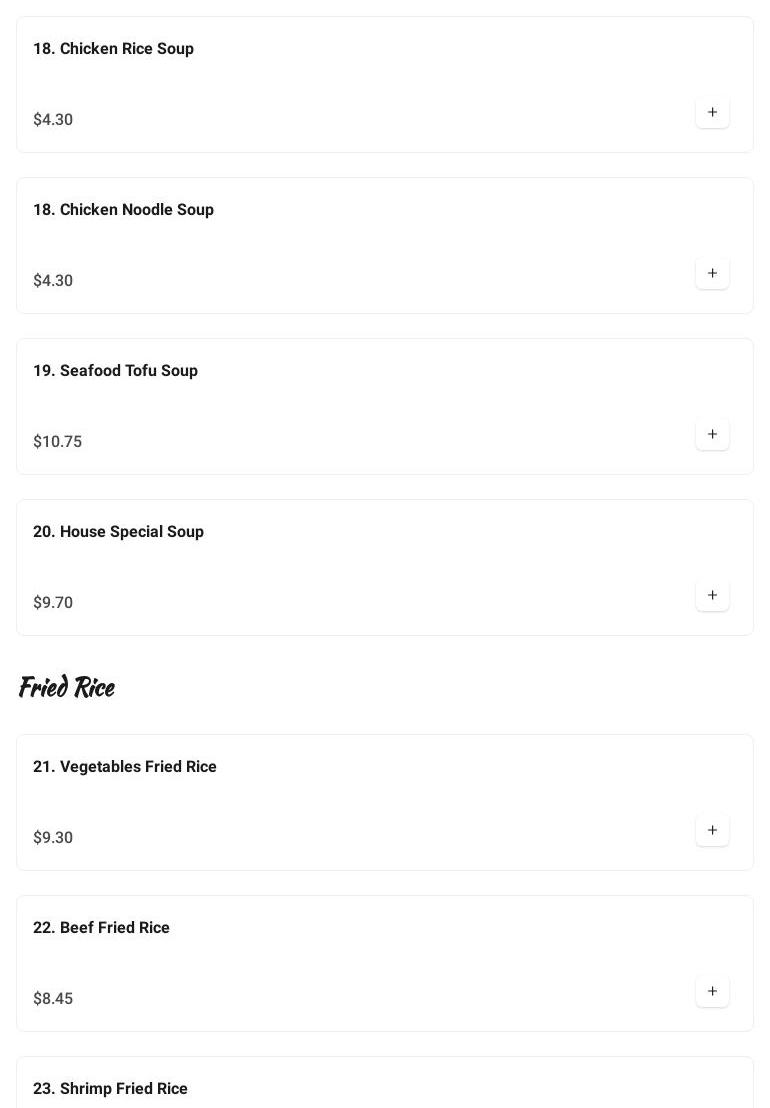Add House Special Soup to the order
The height and width of the screenshot is (1108, 770).
712,595
